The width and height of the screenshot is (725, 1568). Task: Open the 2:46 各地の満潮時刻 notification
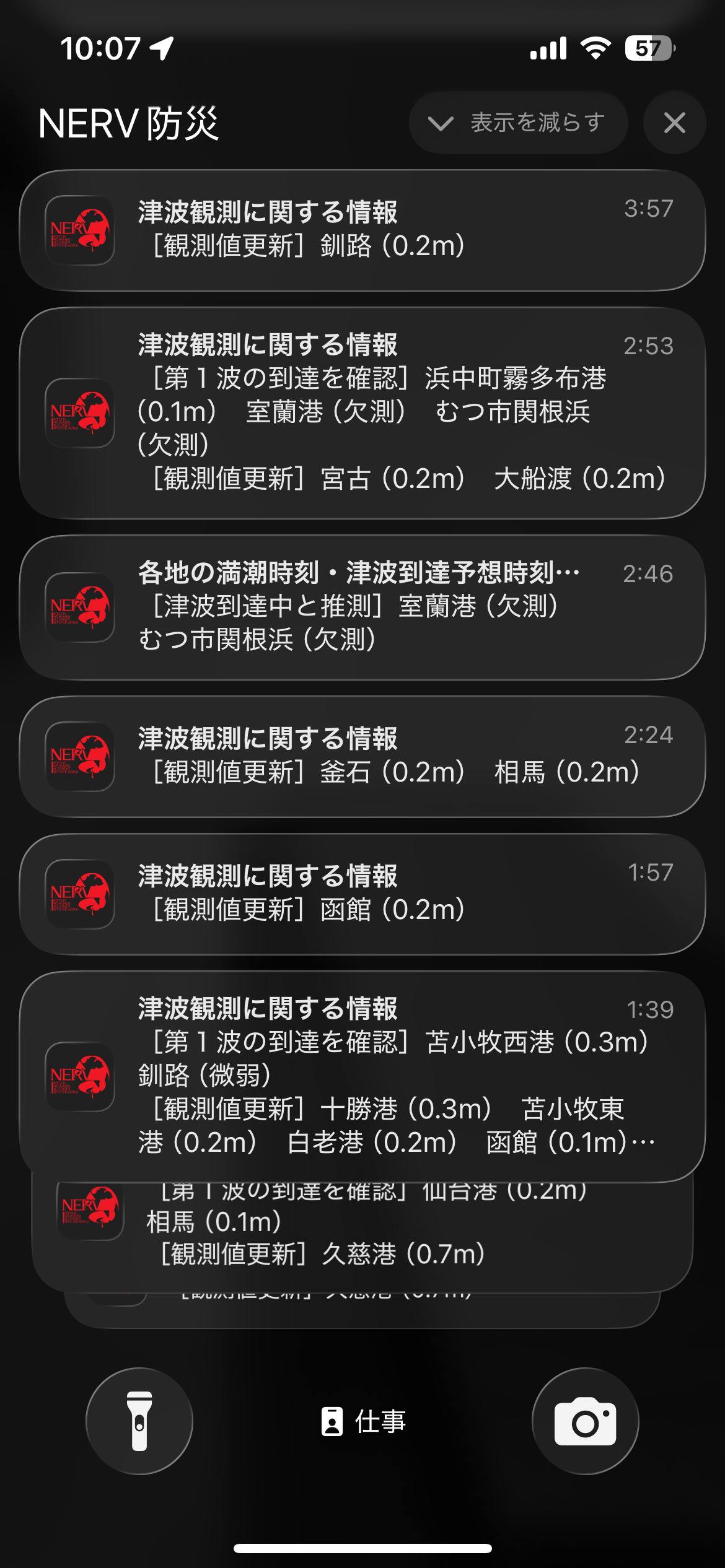[x=362, y=607]
